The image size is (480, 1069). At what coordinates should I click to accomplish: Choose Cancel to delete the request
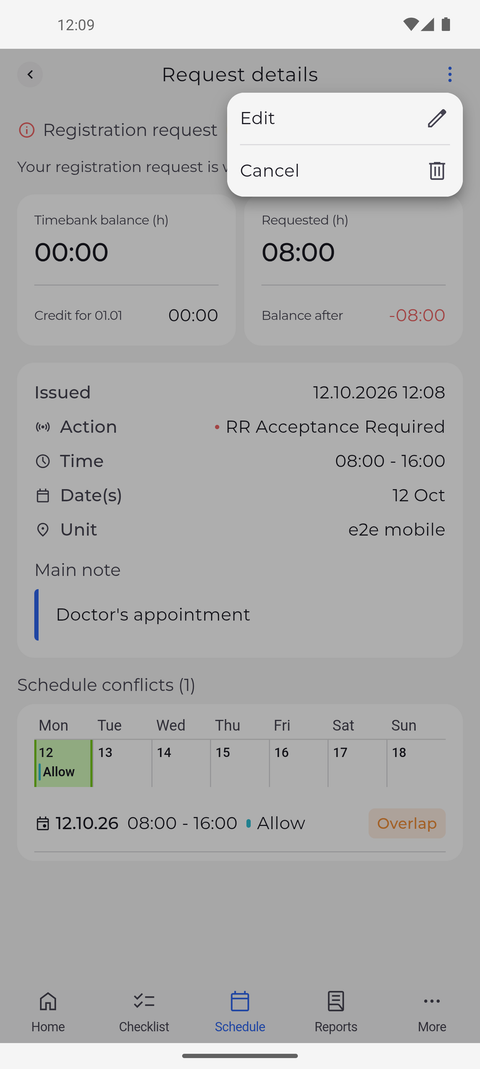pos(344,170)
